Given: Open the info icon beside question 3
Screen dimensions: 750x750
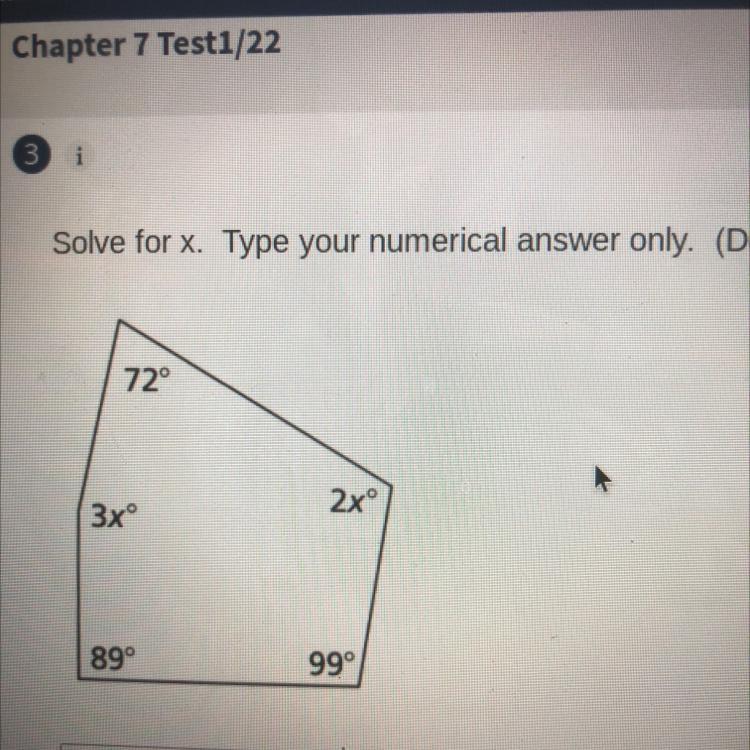Looking at the screenshot, I should (x=79, y=156).
